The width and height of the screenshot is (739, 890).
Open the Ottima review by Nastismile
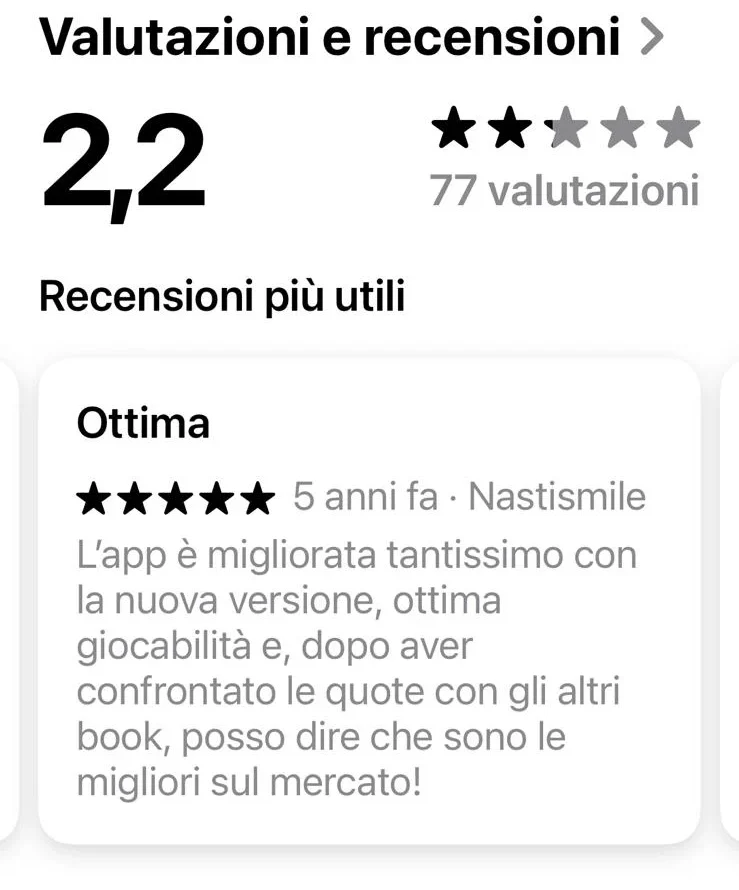(x=368, y=600)
